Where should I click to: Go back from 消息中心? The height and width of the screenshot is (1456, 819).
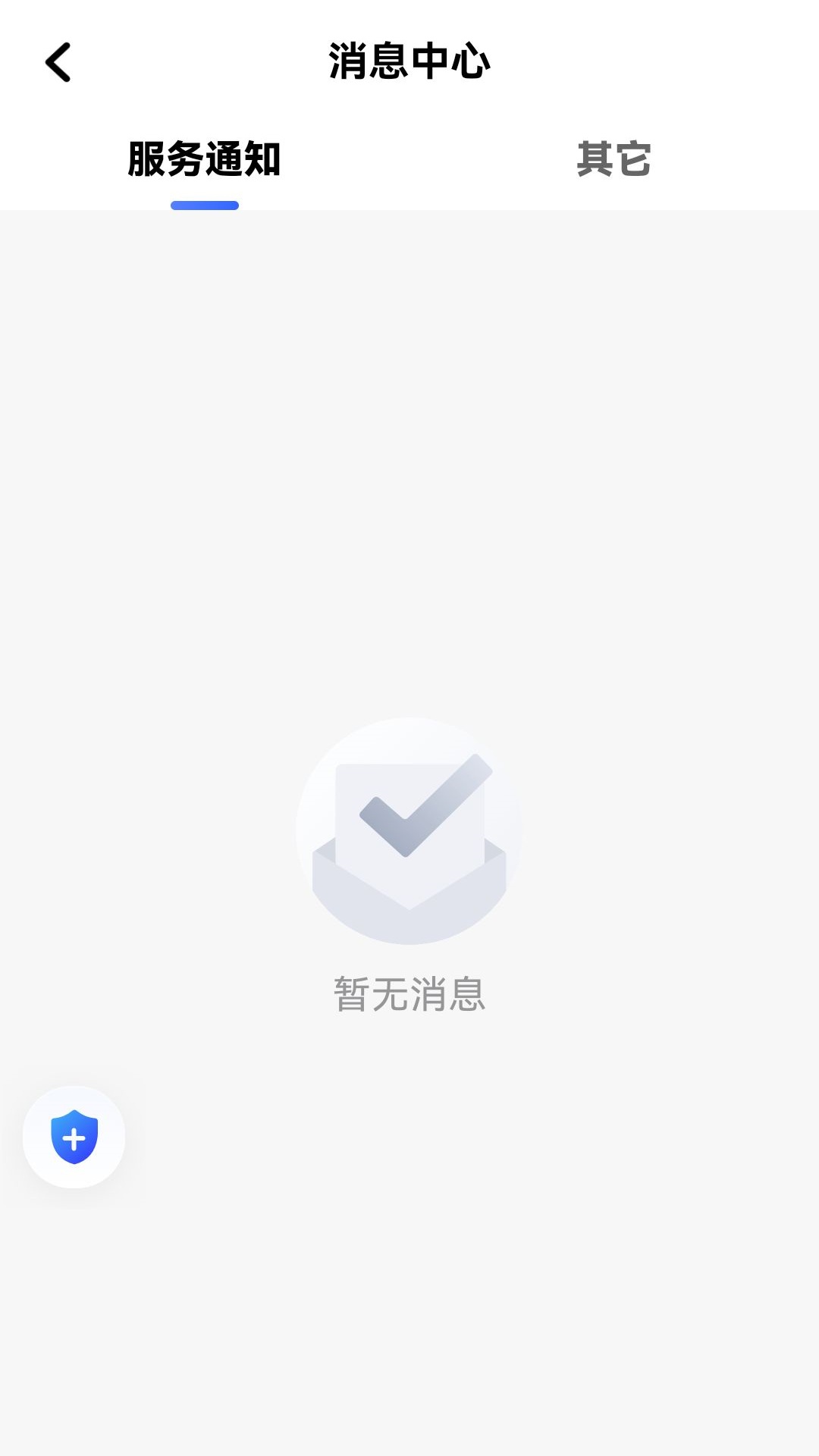58,62
